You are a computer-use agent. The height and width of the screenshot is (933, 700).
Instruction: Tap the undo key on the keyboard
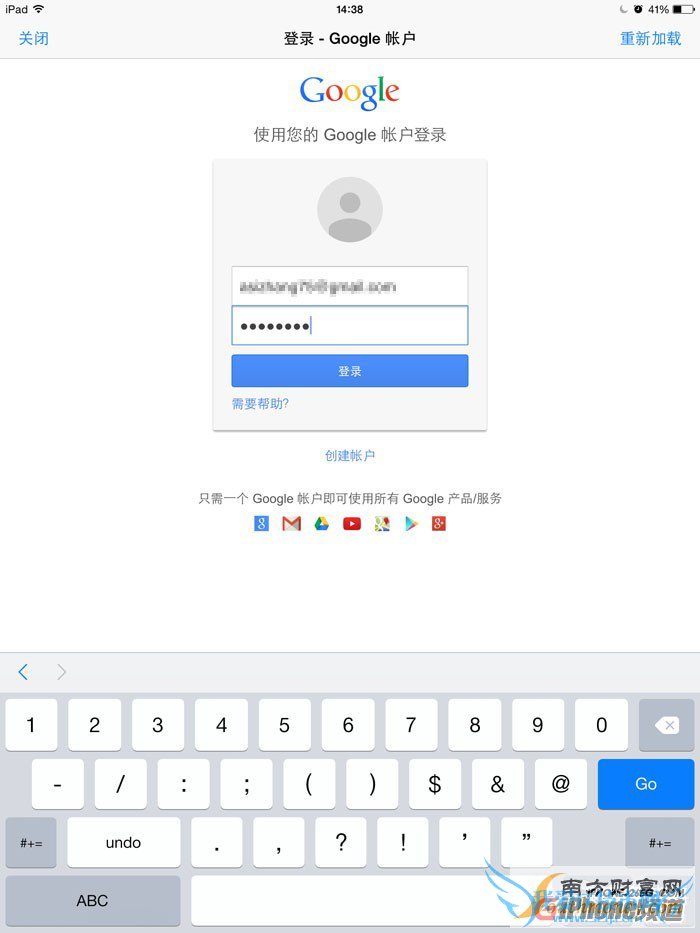coord(123,842)
